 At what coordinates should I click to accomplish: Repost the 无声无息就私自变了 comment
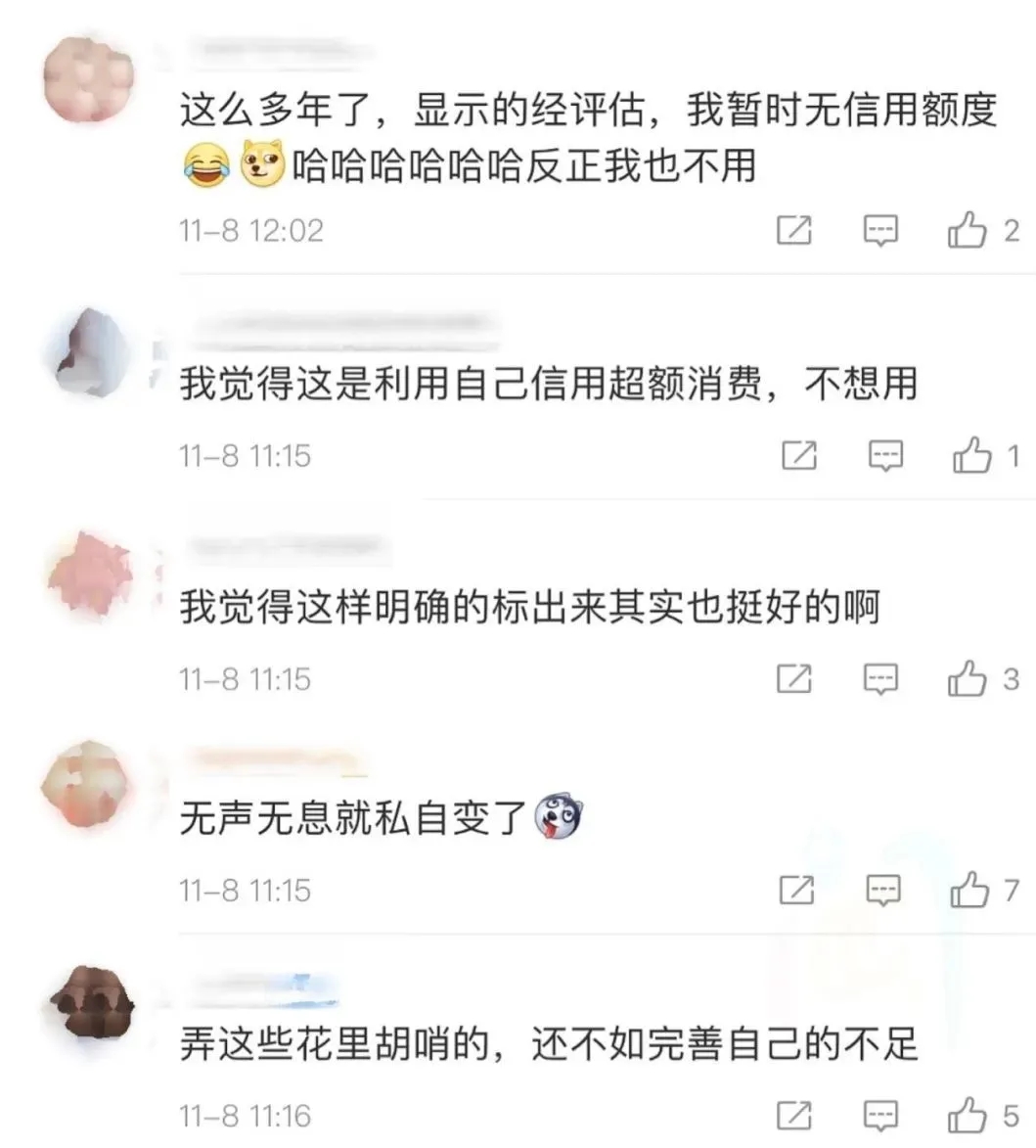point(796,890)
